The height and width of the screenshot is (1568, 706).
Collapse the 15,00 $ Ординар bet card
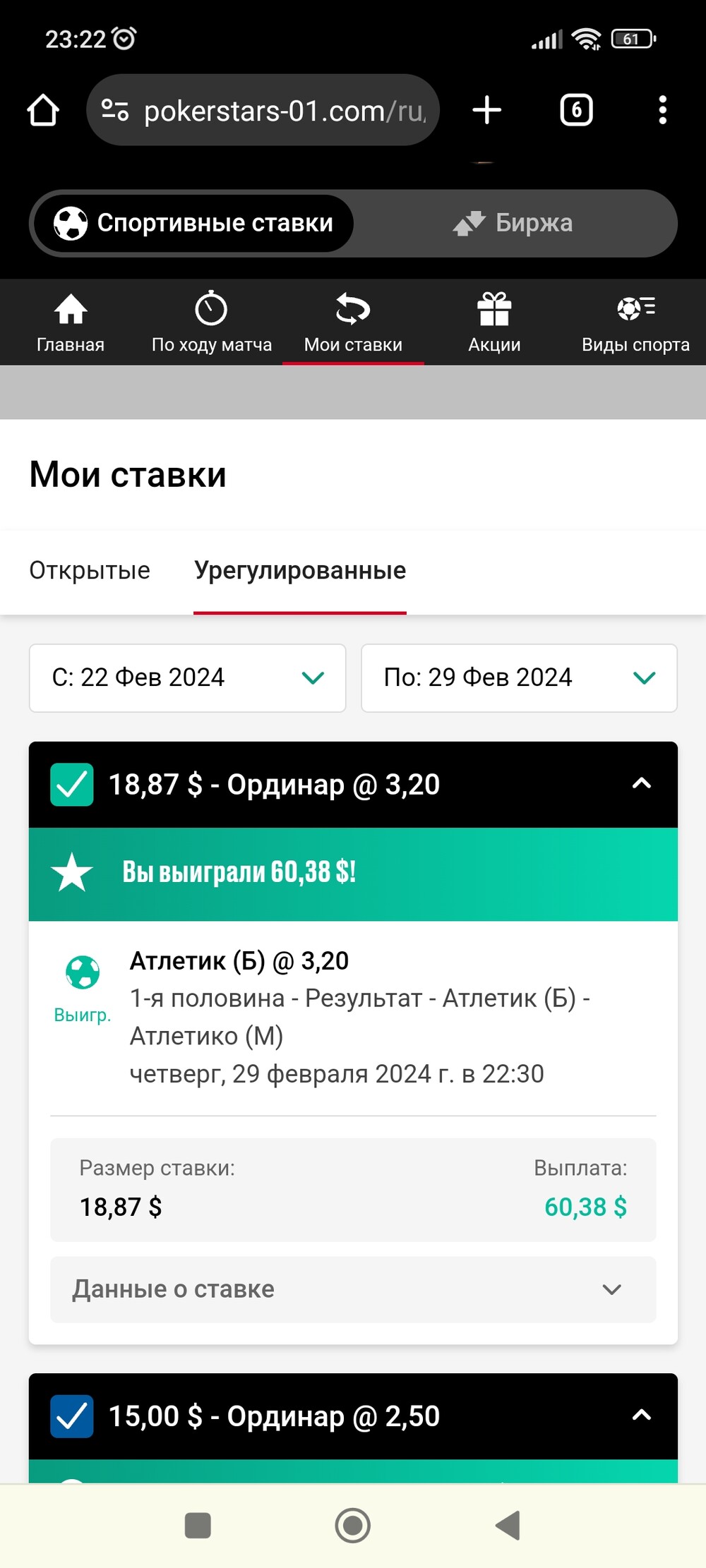[641, 1416]
